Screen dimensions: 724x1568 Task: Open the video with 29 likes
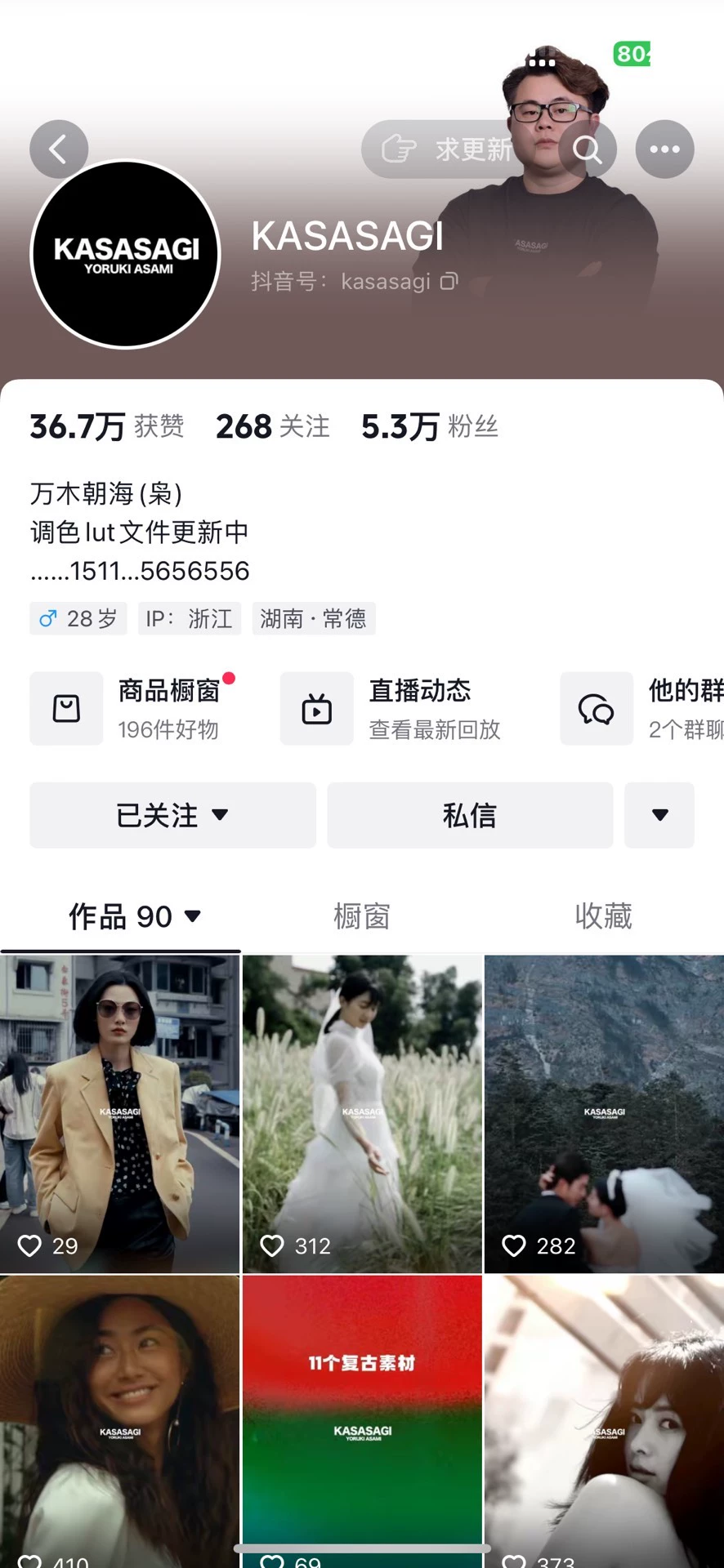point(120,1113)
